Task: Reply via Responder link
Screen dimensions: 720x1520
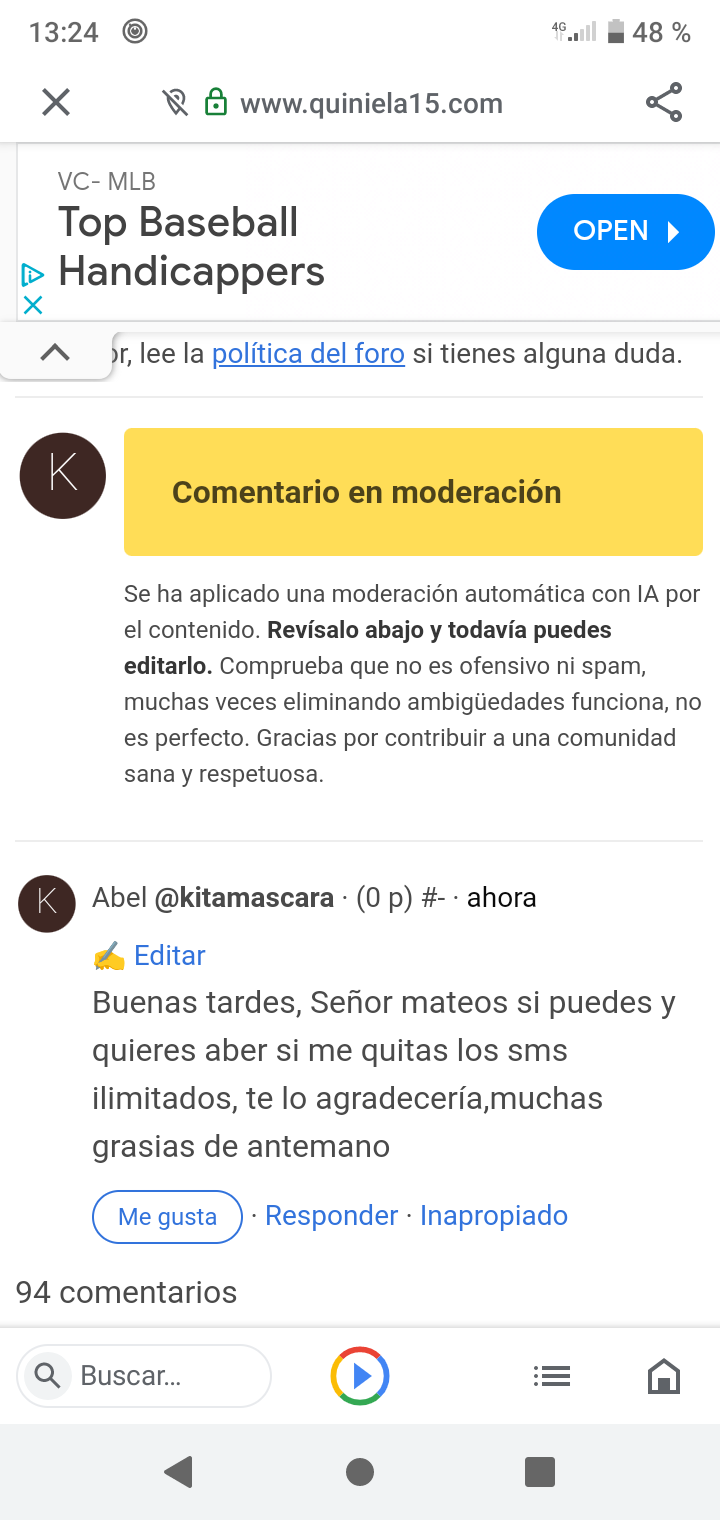Action: pos(331,1216)
